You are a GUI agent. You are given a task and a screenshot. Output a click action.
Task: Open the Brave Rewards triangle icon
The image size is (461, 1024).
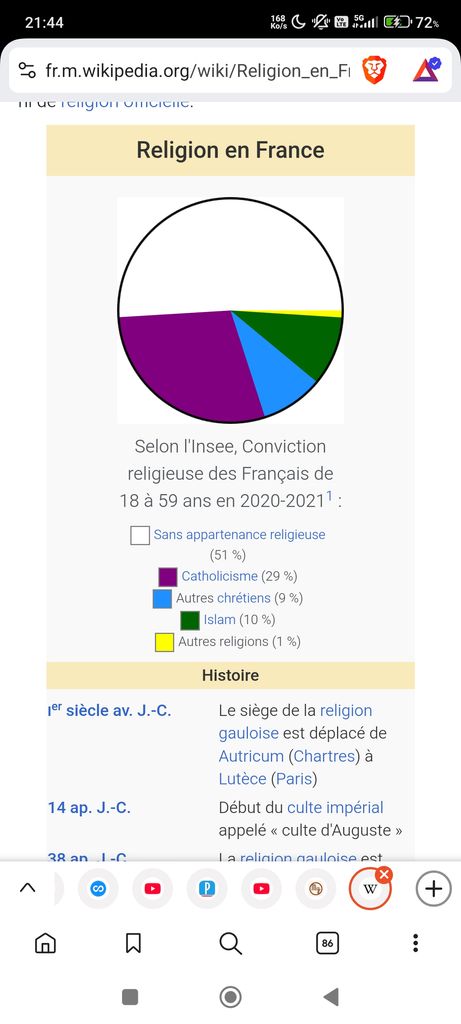coord(426,70)
